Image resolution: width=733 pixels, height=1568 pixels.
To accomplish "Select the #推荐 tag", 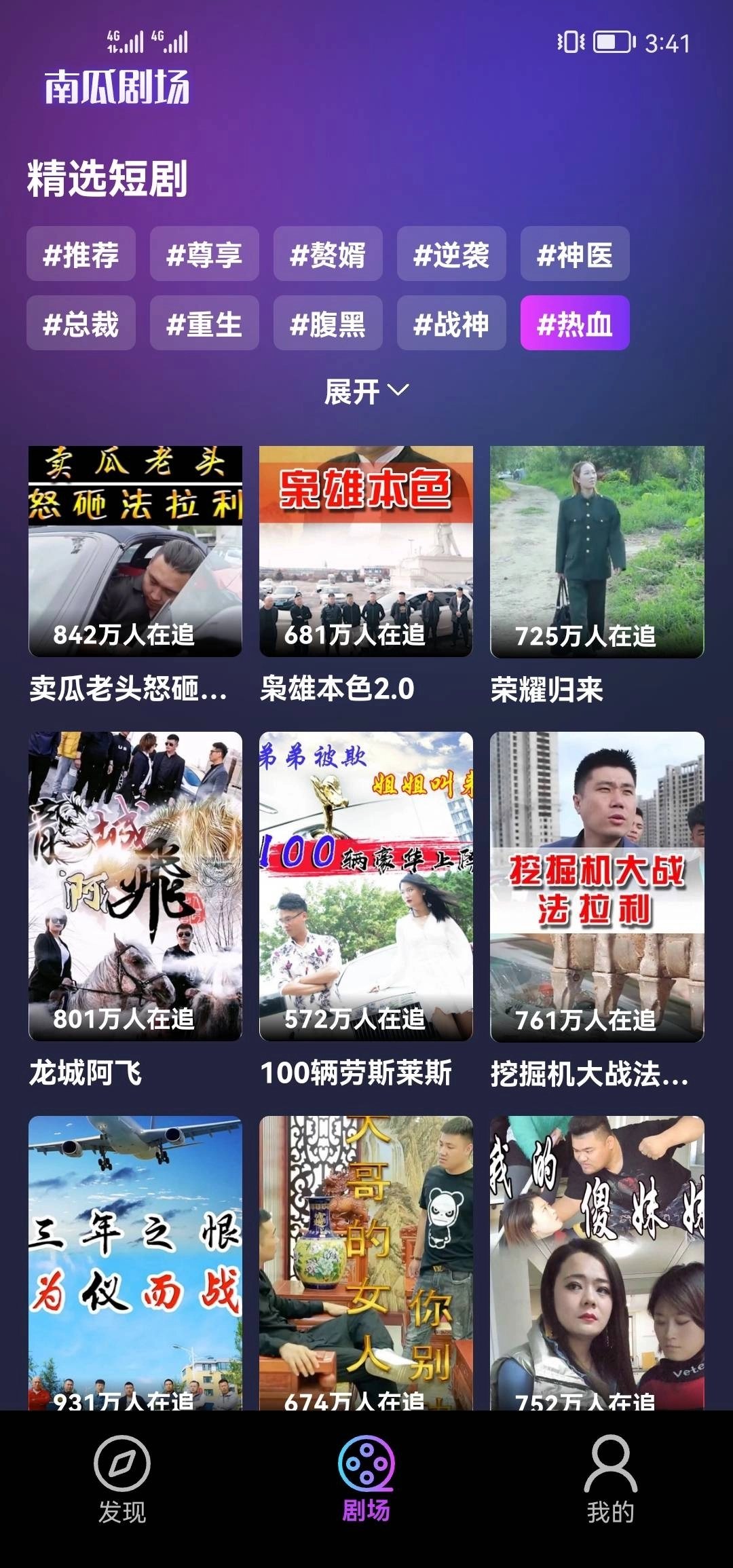I will 81,255.
